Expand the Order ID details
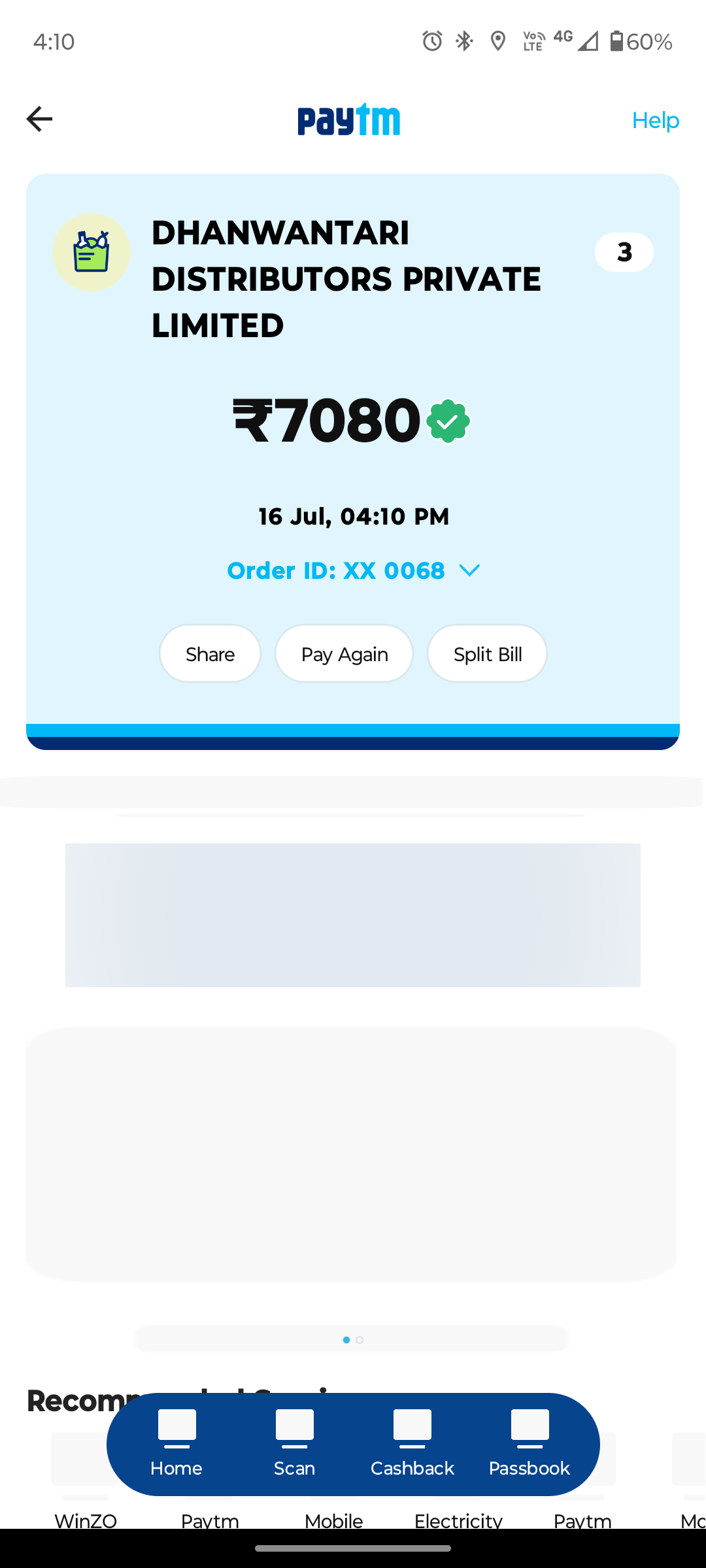 354,570
